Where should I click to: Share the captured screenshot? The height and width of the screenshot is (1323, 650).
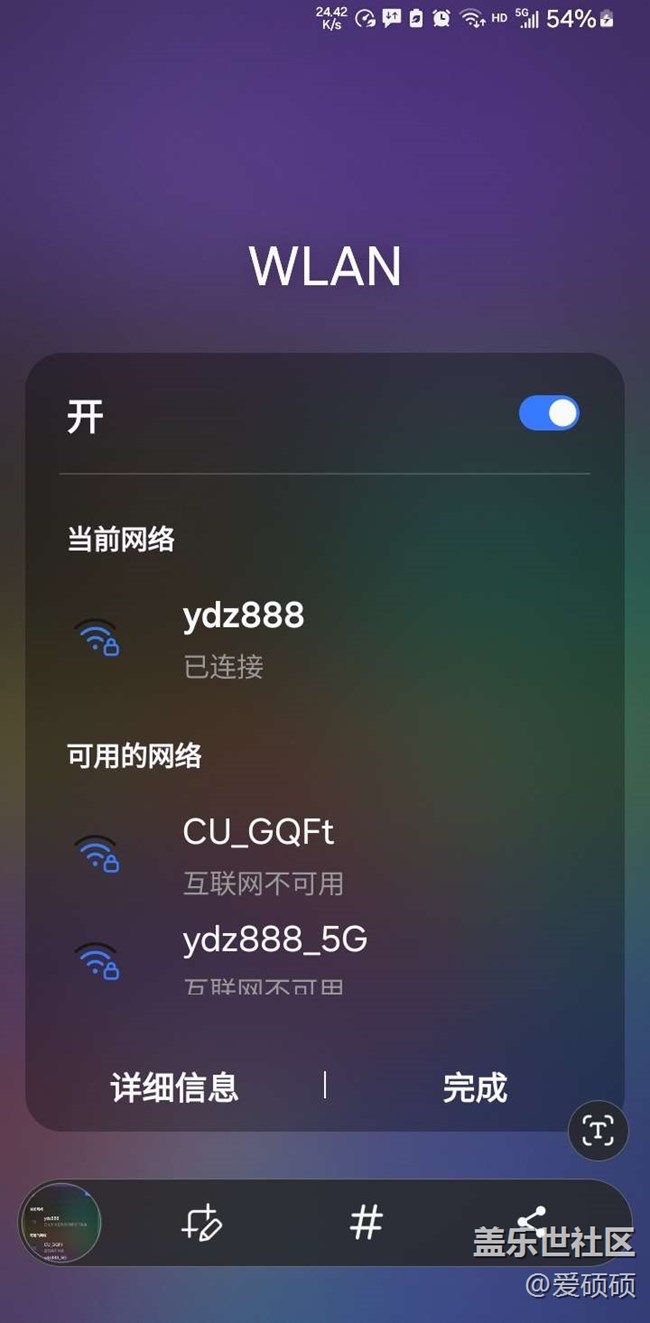tap(531, 1222)
